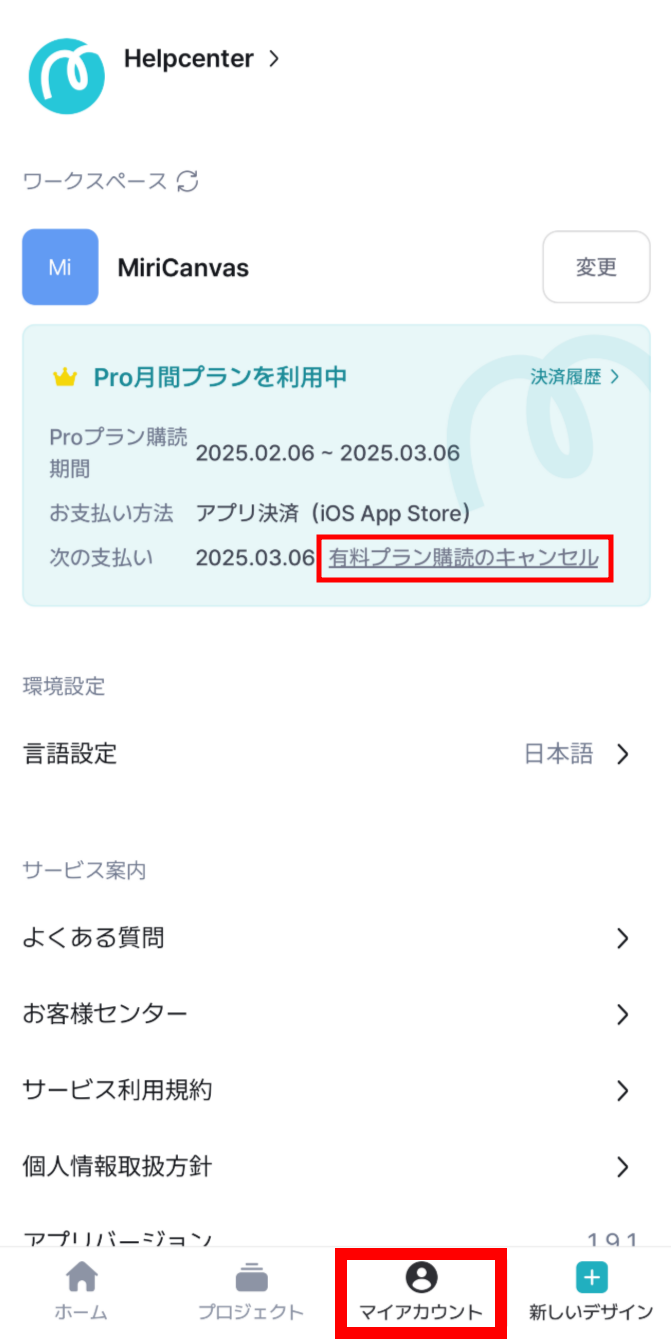Open よくある質問 FAQ row
This screenshot has width=671, height=1344.
click(335, 938)
